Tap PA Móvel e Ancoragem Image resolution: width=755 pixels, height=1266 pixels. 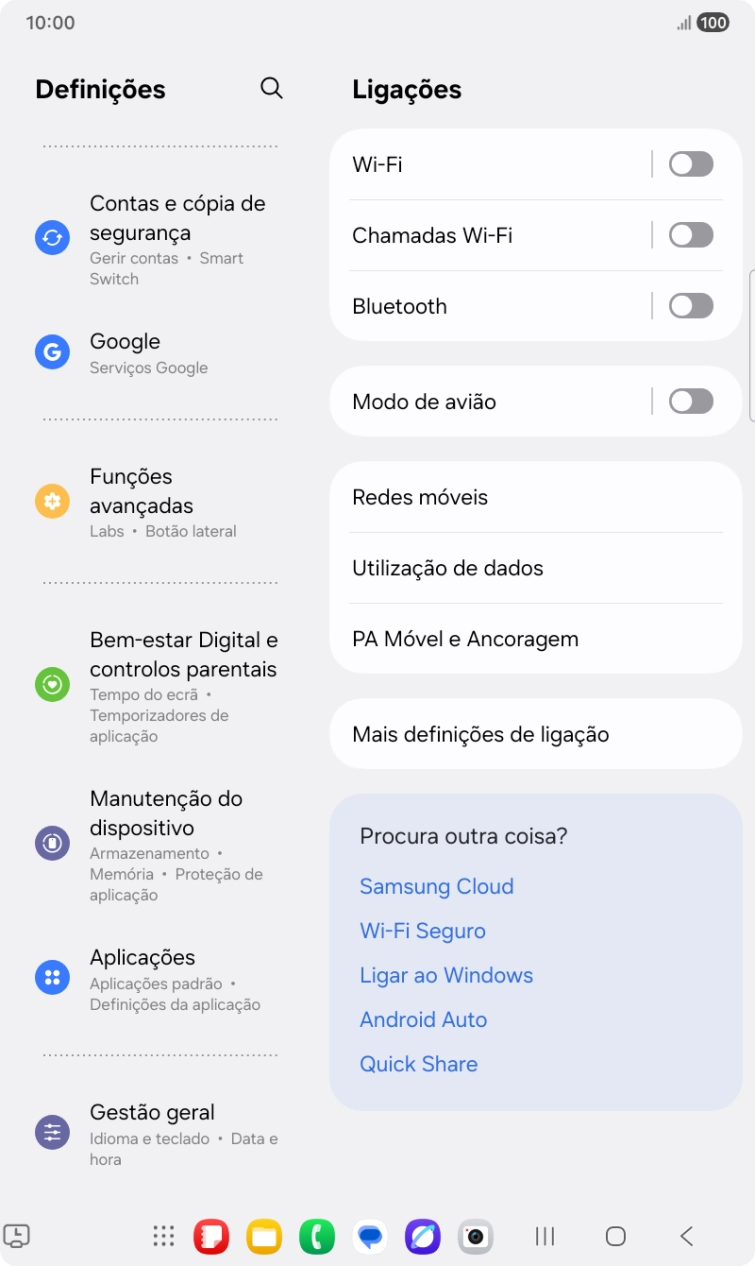tap(535, 639)
